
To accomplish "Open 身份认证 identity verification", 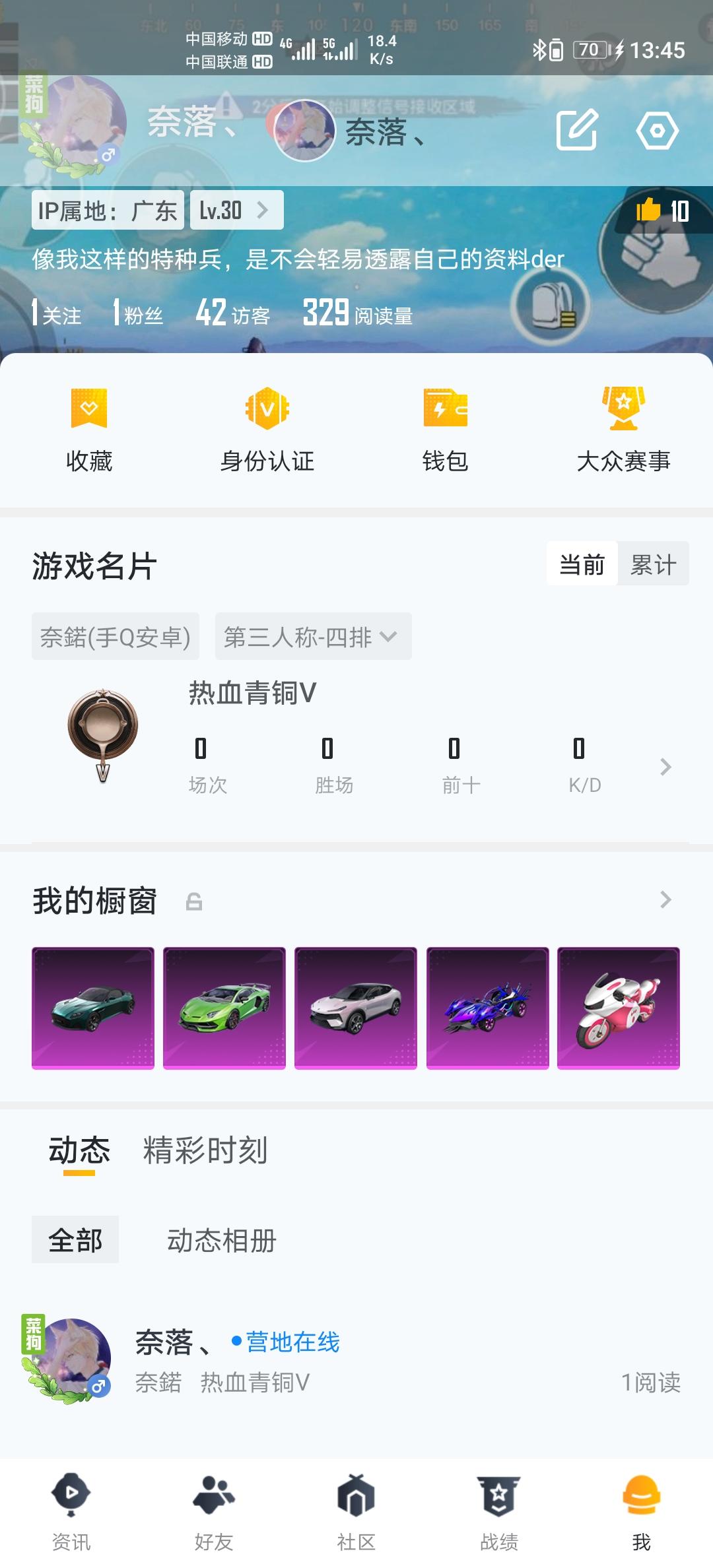I will (267, 428).
